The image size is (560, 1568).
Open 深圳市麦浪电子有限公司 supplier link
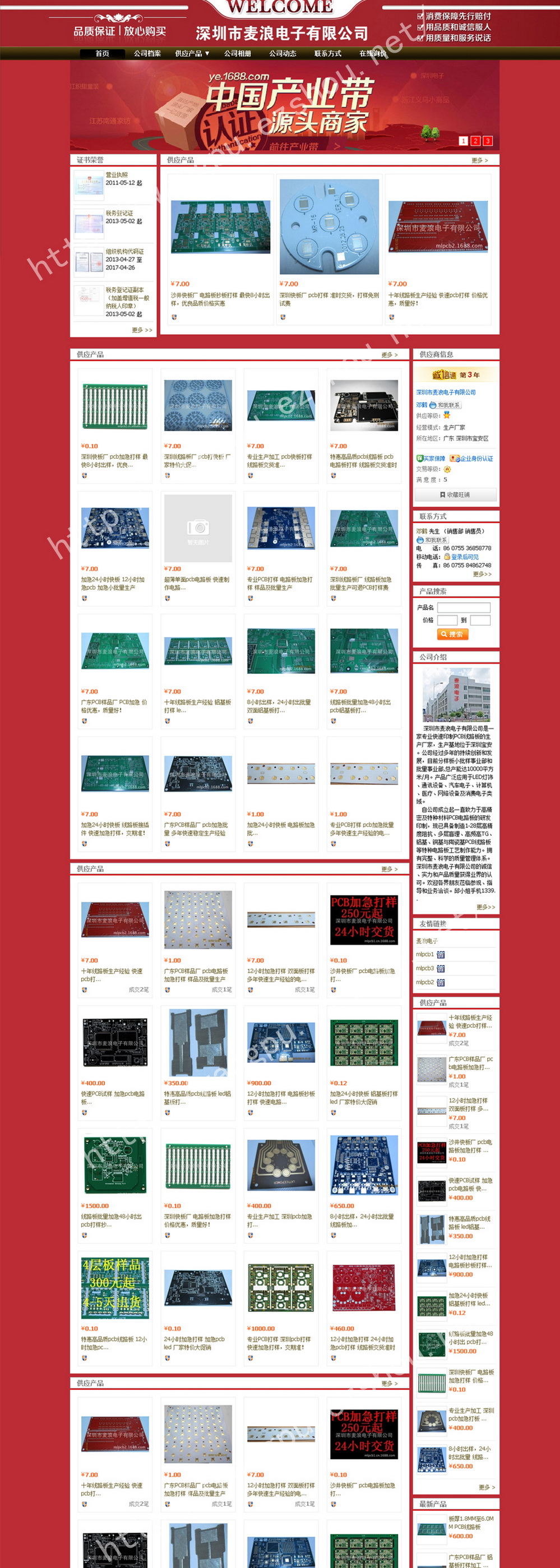coord(446,392)
